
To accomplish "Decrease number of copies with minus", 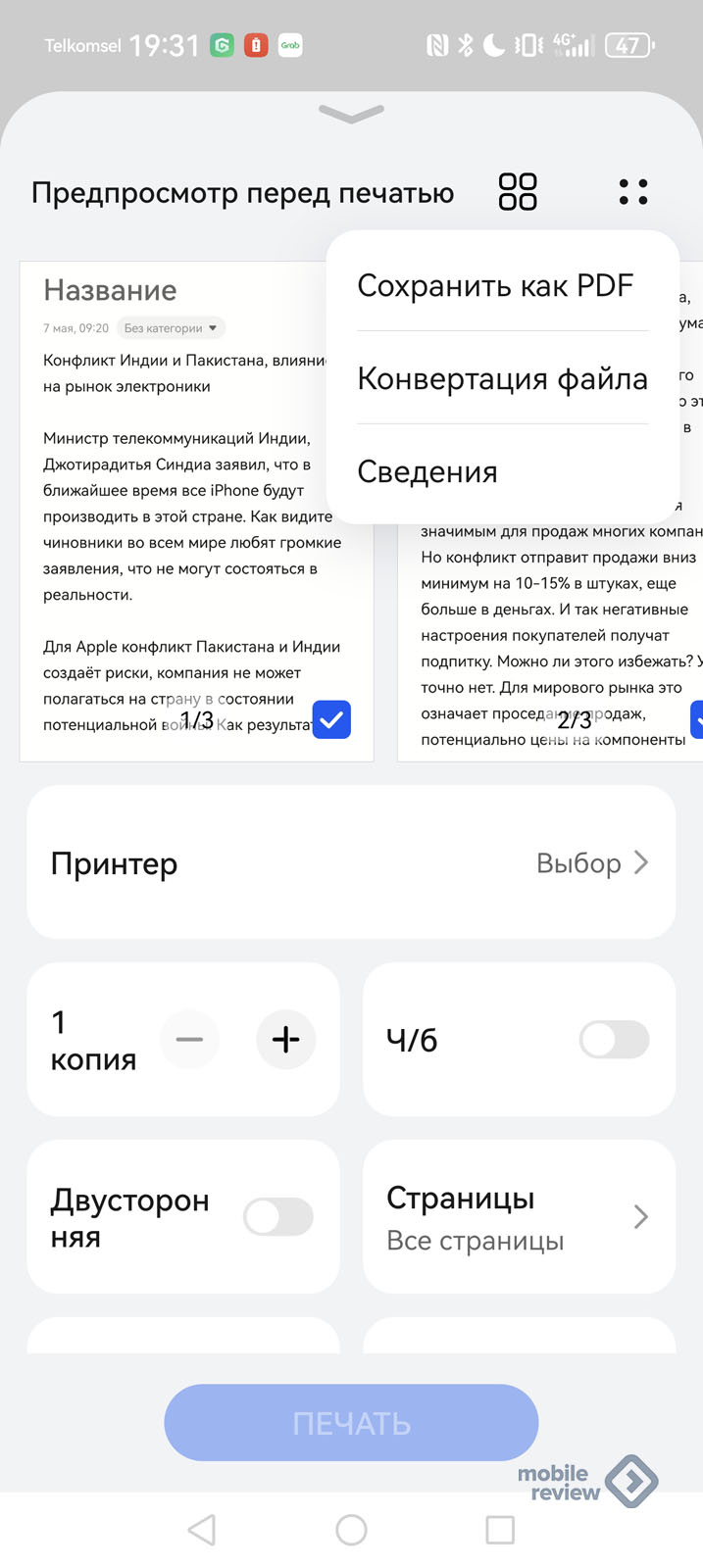I will [189, 1040].
